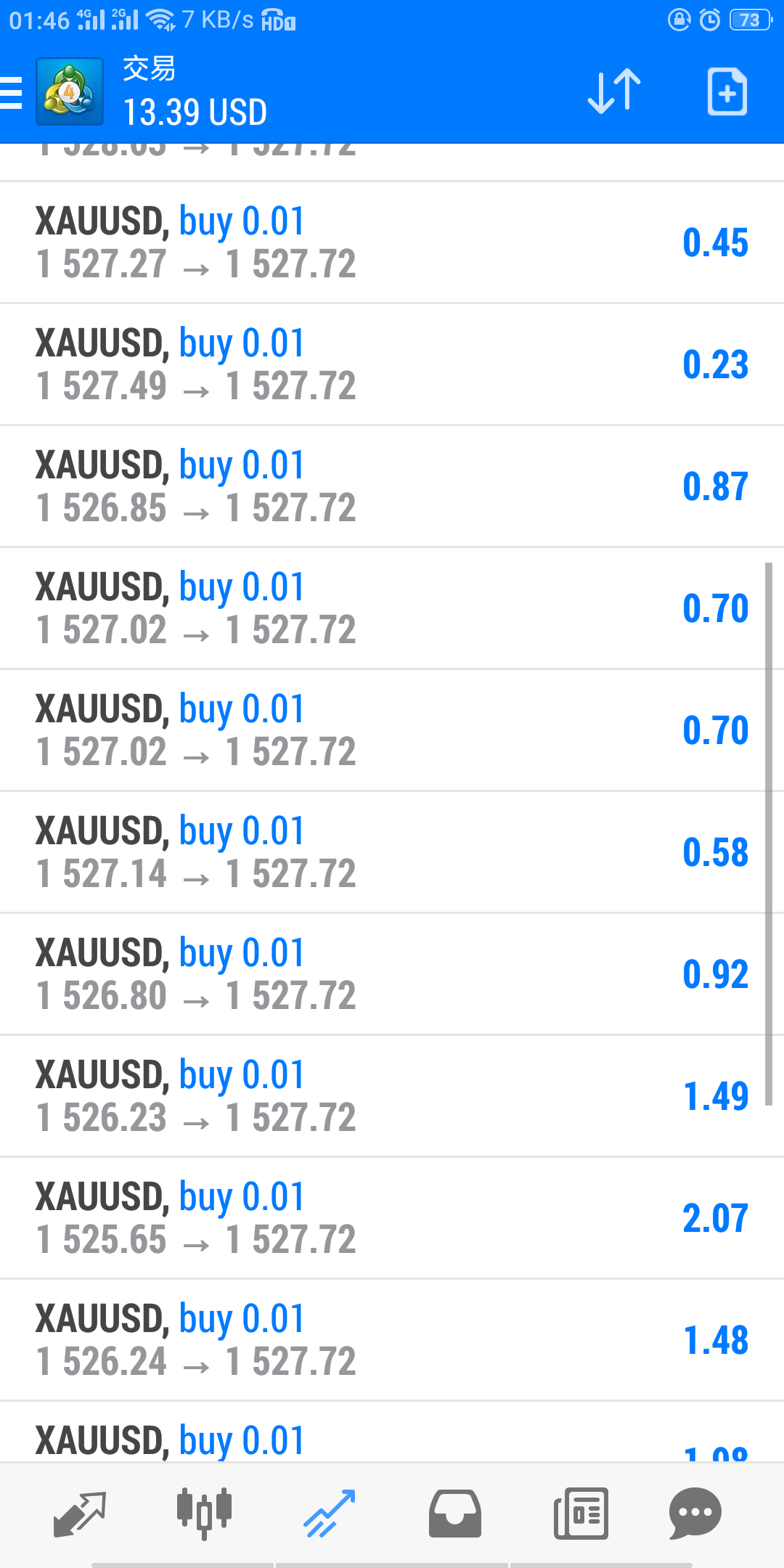This screenshot has width=784, height=1568.
Task: Open the trade with profit 0.45
Action: (392, 242)
